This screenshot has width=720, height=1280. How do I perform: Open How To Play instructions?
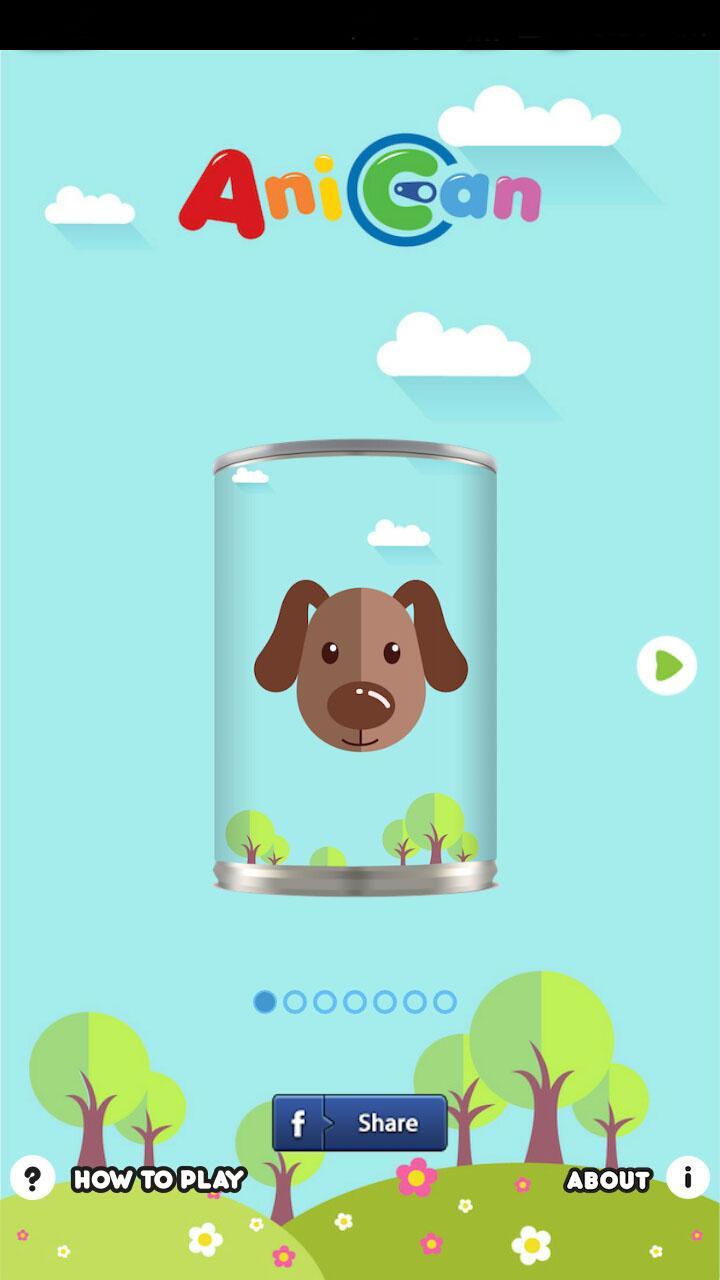pyautogui.click(x=130, y=1179)
